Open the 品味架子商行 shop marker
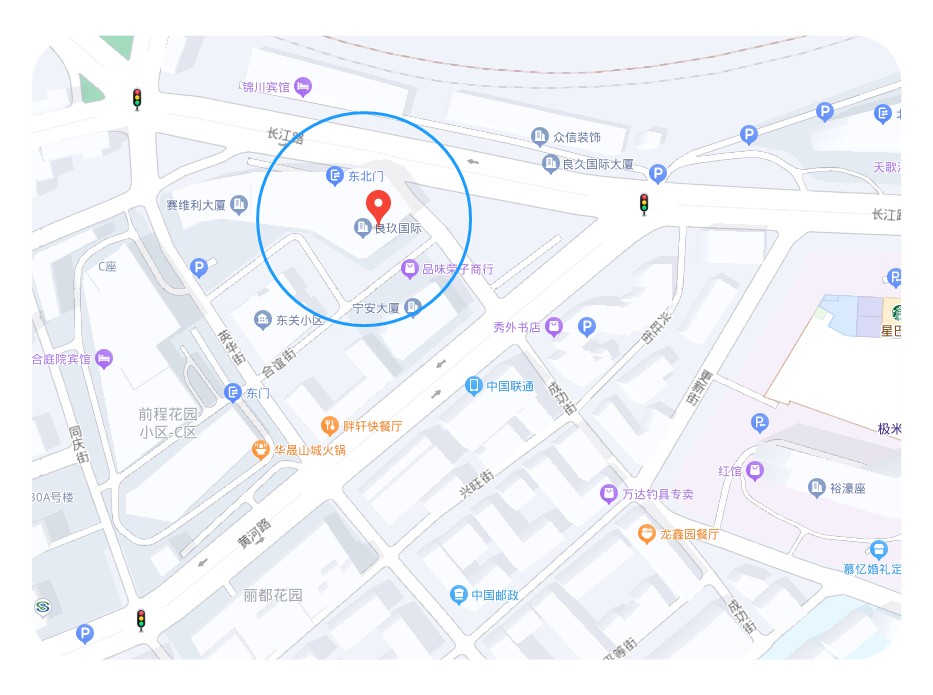 click(409, 268)
